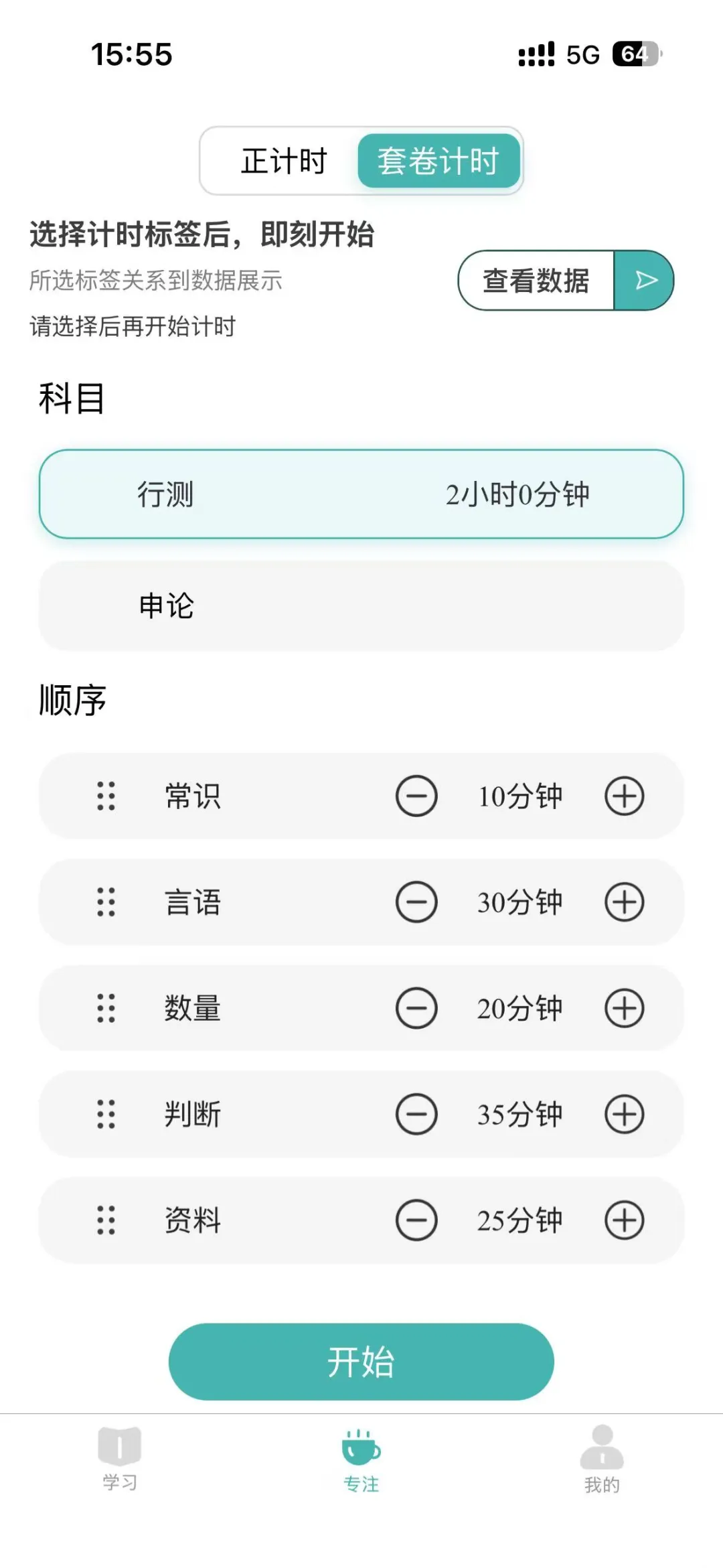This screenshot has height=1568, width=723.
Task: Subtract time from 资料
Action: click(416, 1220)
